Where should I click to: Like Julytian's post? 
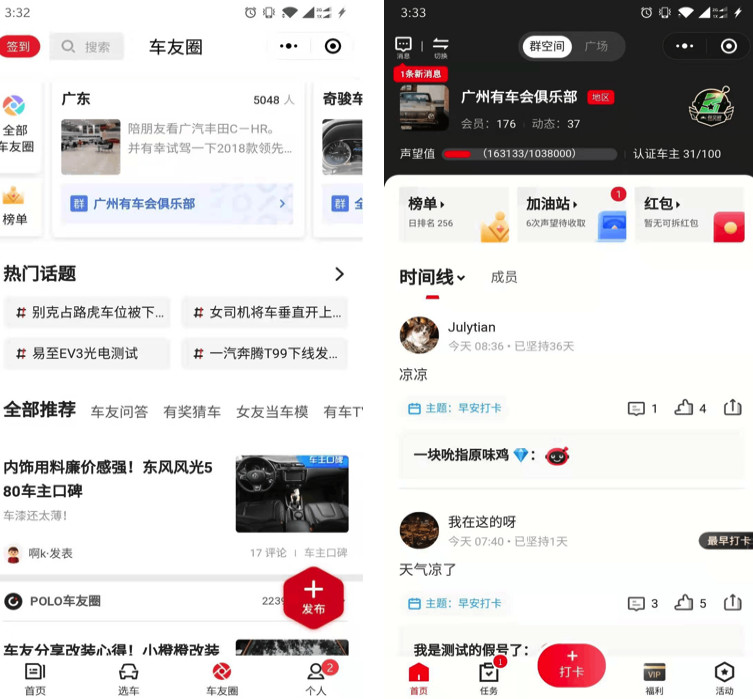pyautogui.click(x=690, y=408)
